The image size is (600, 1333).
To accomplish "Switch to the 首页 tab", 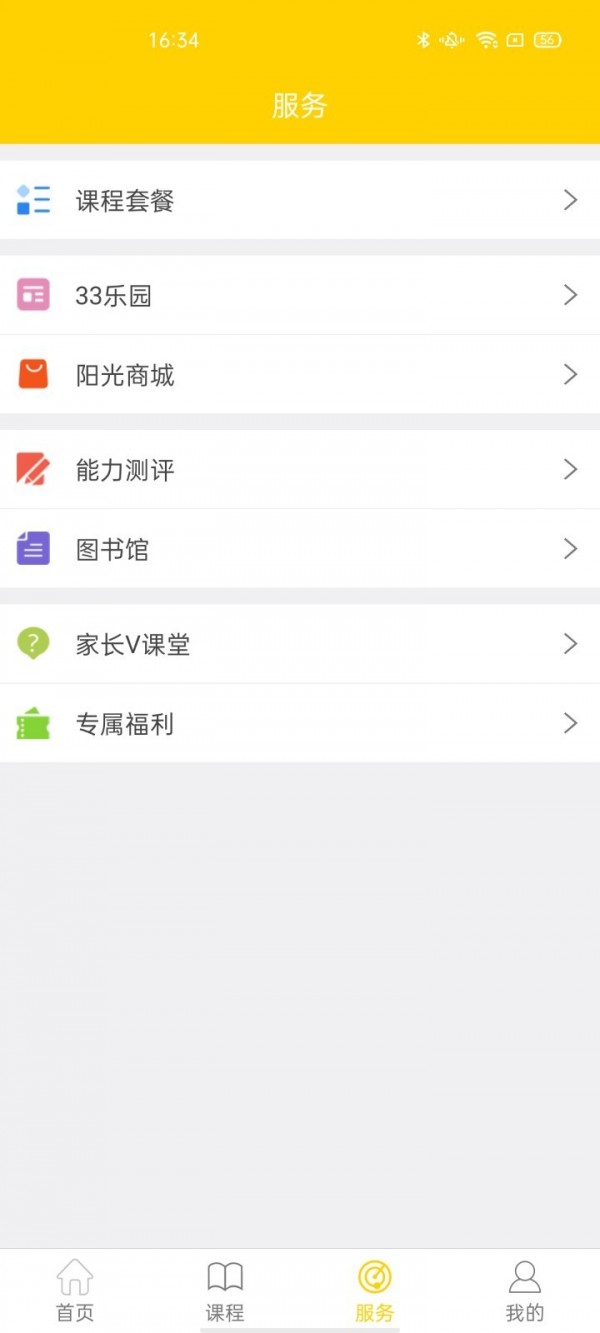I will [x=75, y=1290].
